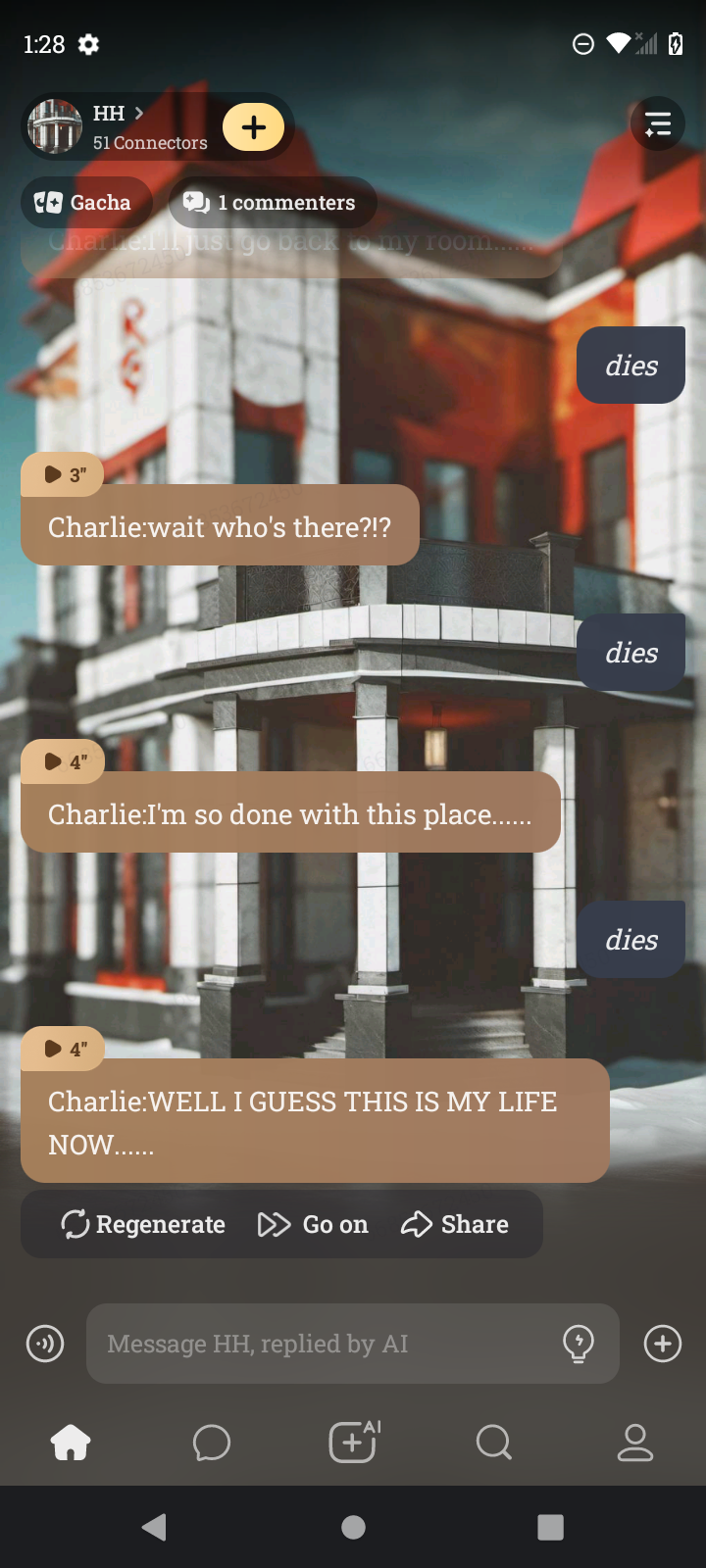
Task: Open the top-right list menu icon
Action: click(x=657, y=123)
